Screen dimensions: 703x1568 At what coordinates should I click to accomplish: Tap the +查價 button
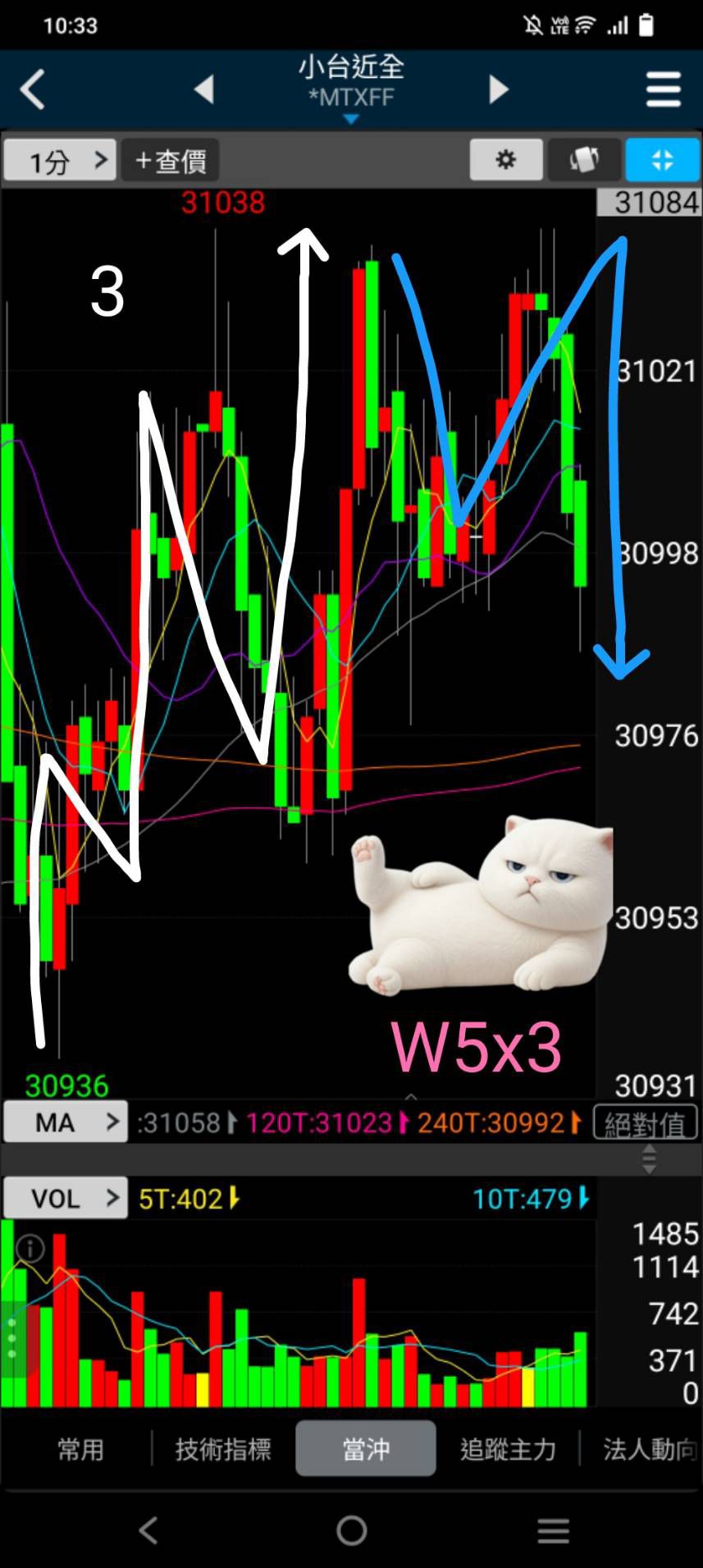(x=171, y=160)
